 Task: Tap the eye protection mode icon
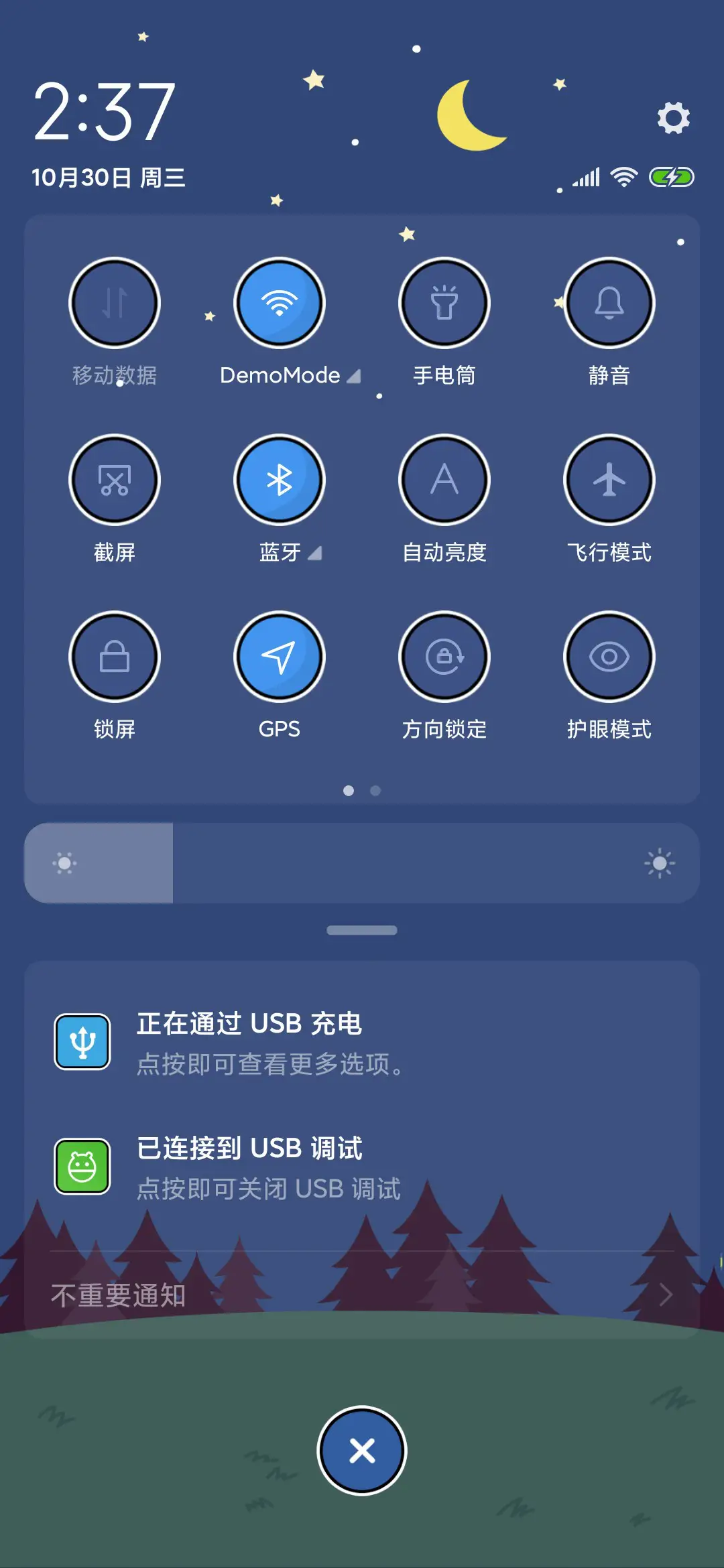point(609,657)
